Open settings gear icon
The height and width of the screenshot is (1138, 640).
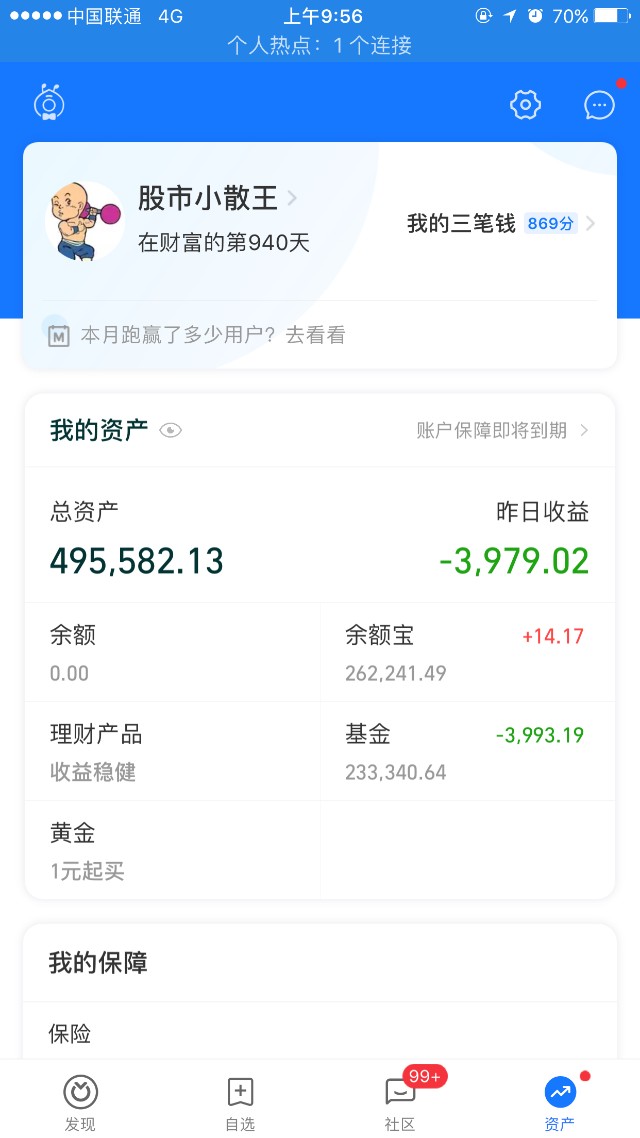click(525, 105)
